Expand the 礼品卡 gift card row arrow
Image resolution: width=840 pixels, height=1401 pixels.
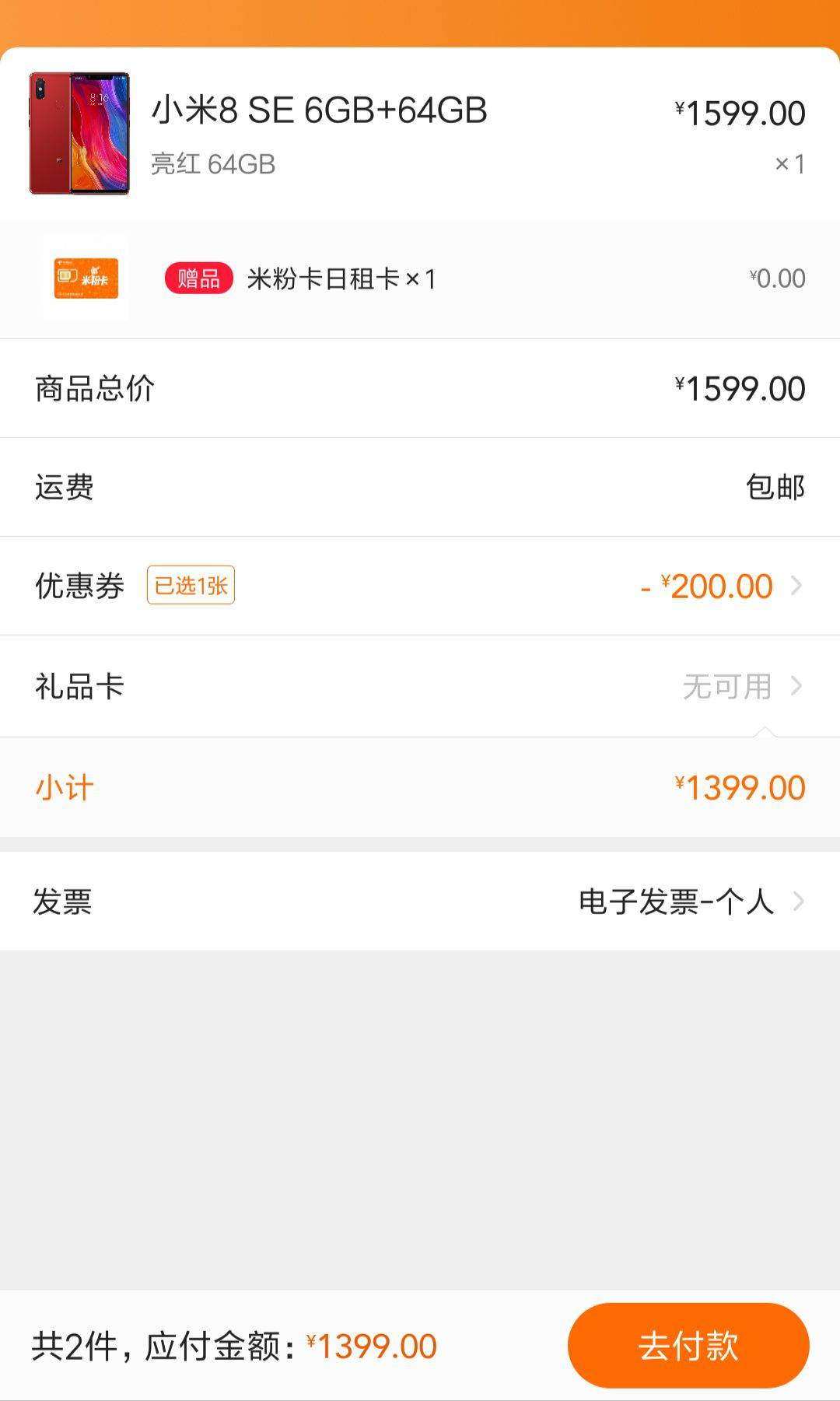[795, 687]
